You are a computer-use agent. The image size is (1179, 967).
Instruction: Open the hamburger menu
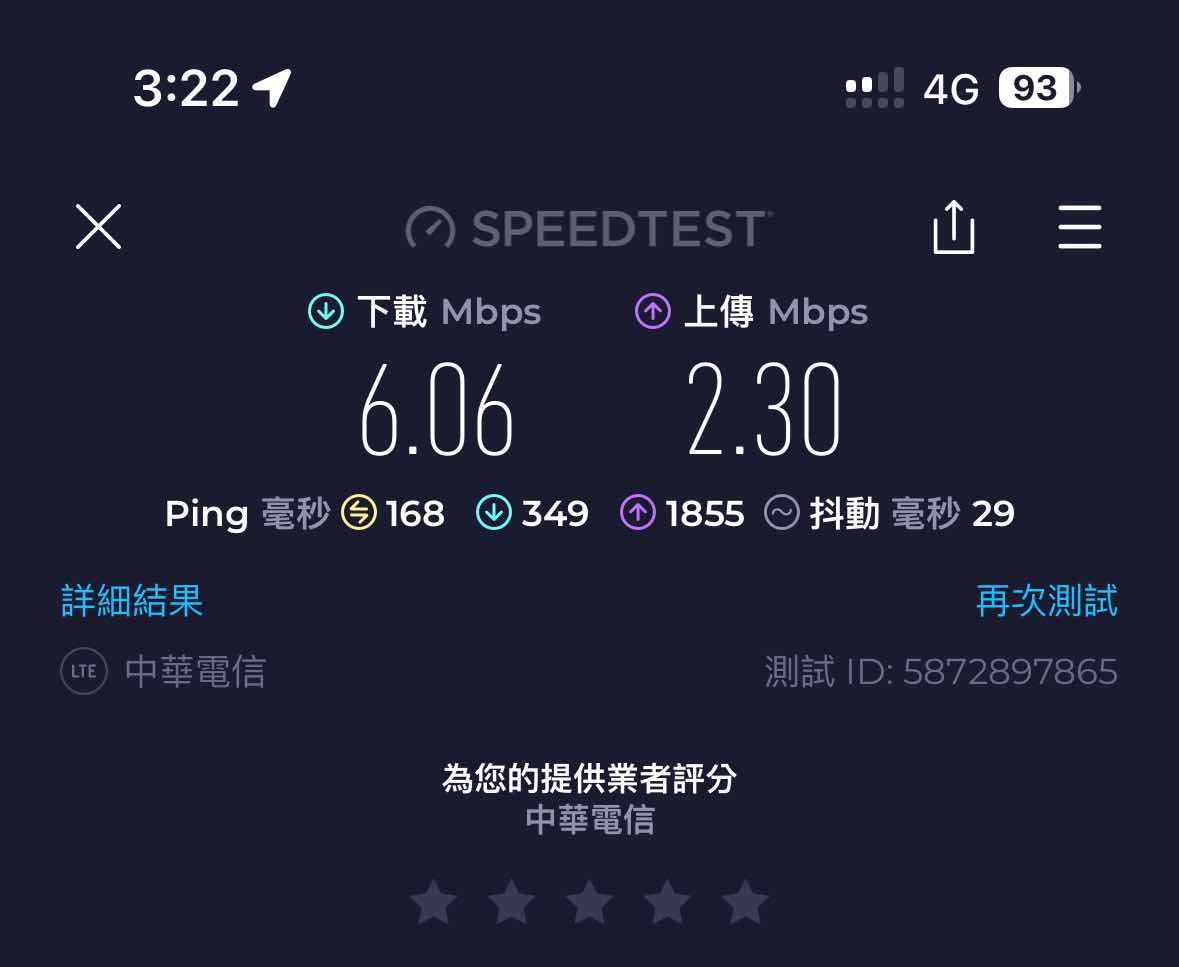1080,228
